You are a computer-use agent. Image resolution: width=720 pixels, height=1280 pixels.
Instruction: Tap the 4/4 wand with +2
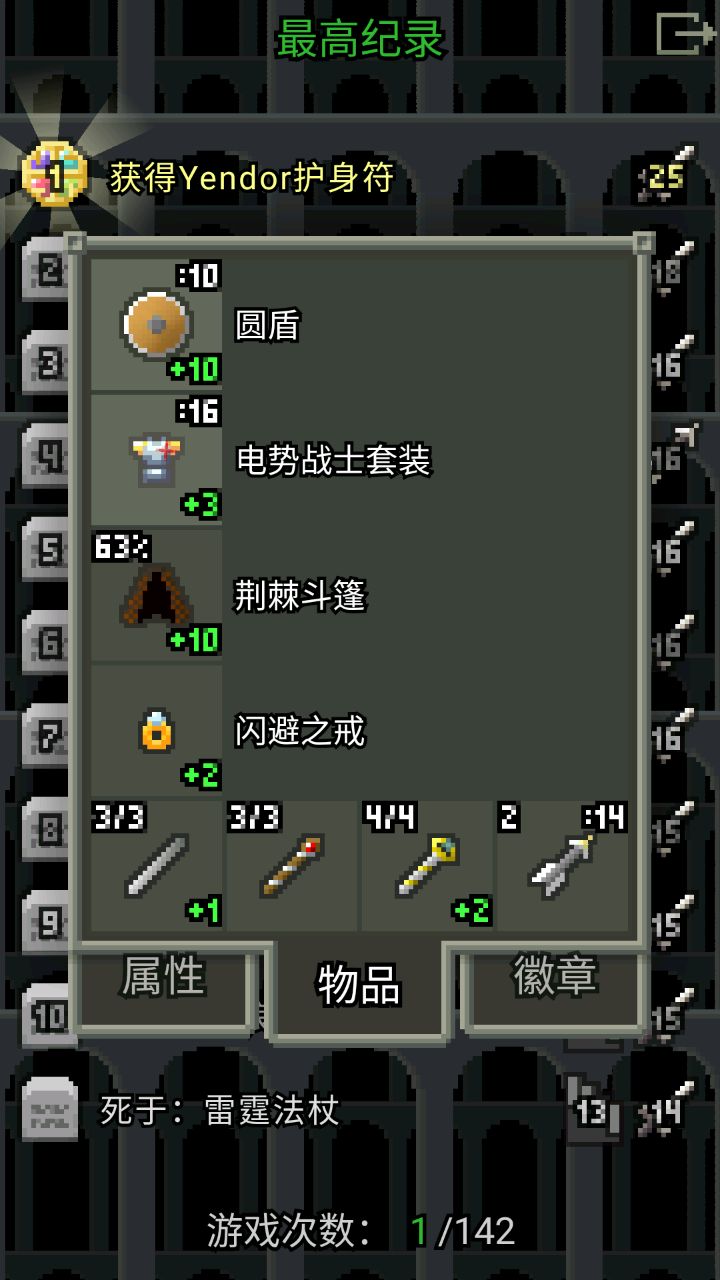pos(428,865)
